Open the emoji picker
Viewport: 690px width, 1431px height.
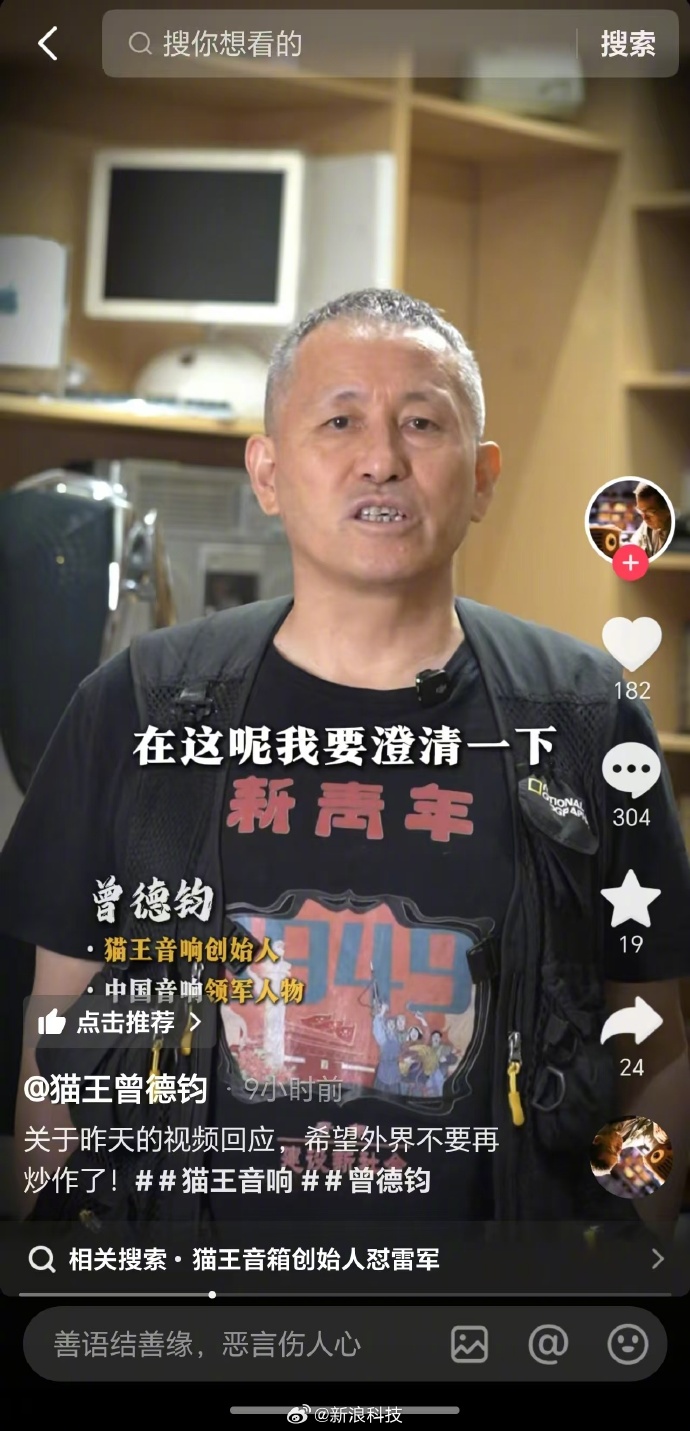[628, 1344]
